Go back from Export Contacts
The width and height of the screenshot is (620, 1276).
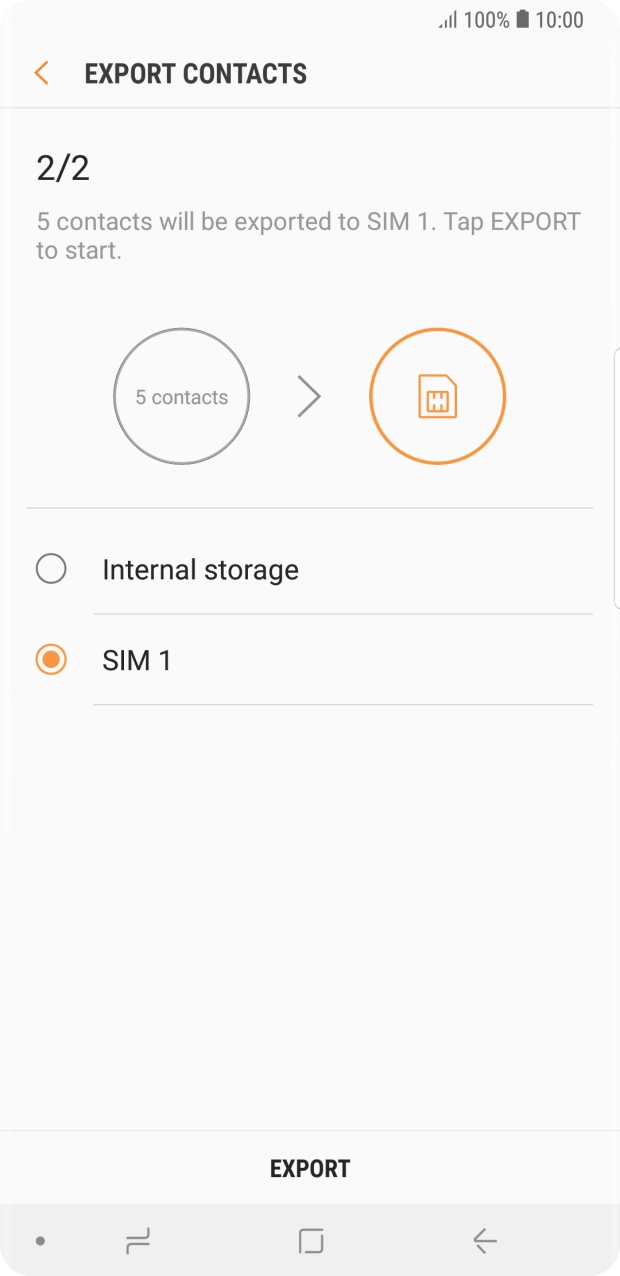point(41,73)
